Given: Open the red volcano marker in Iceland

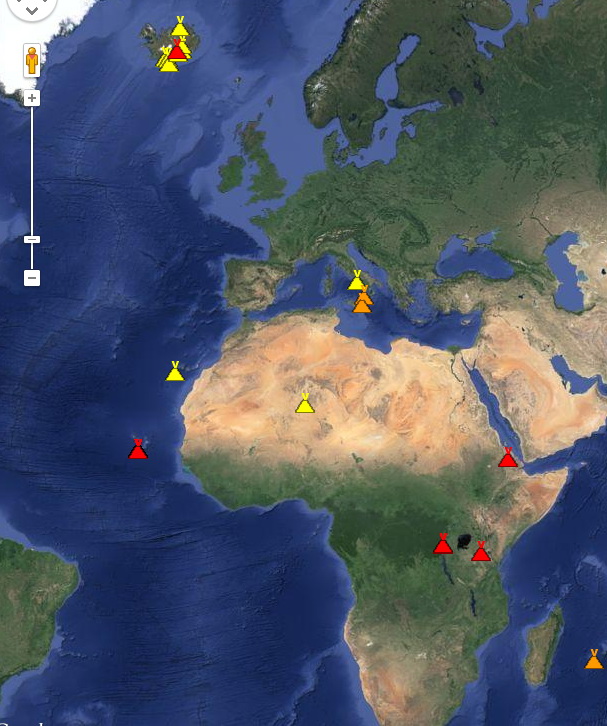Looking at the screenshot, I should [x=178, y=52].
